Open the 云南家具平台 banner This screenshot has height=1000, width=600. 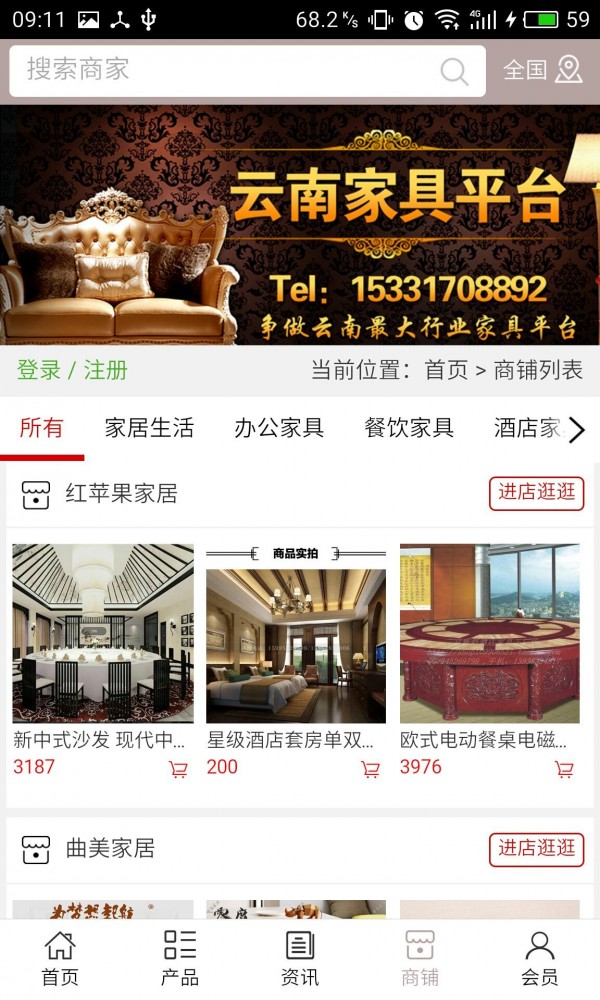(300, 225)
